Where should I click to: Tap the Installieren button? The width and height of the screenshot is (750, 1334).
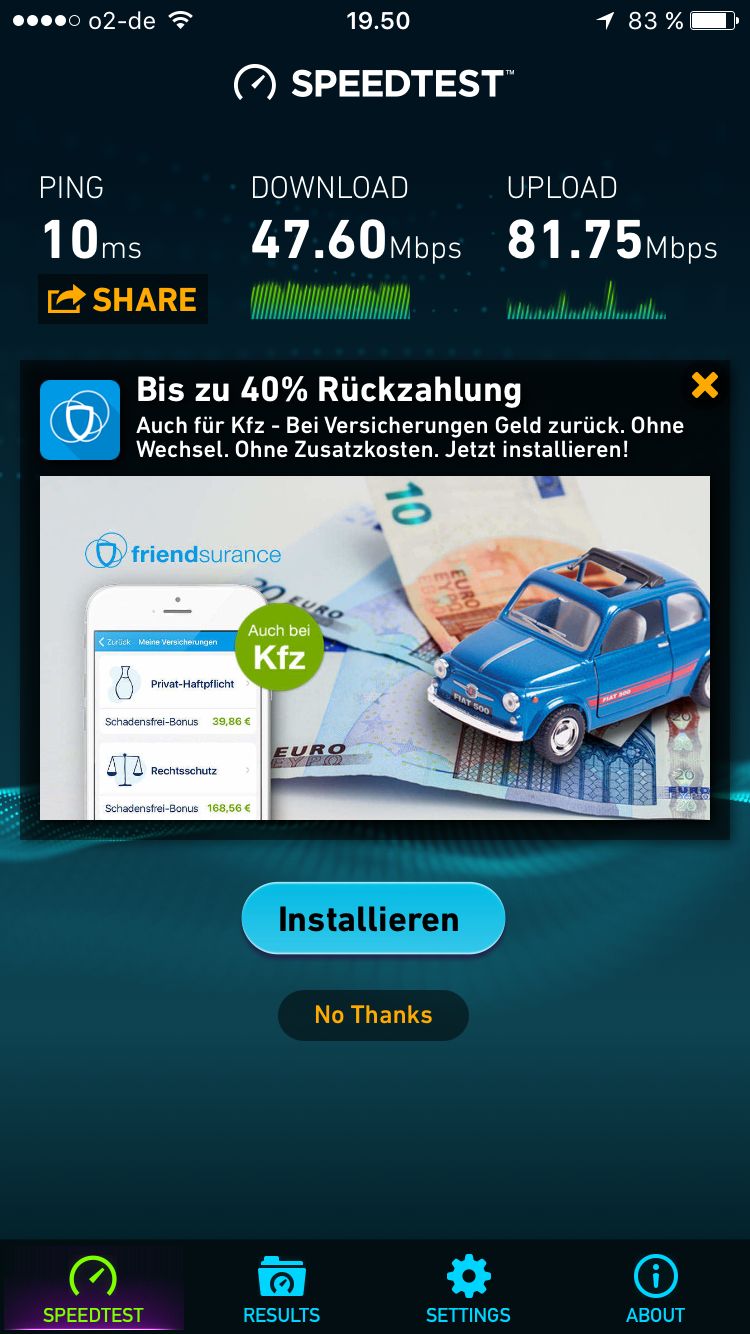[x=373, y=919]
